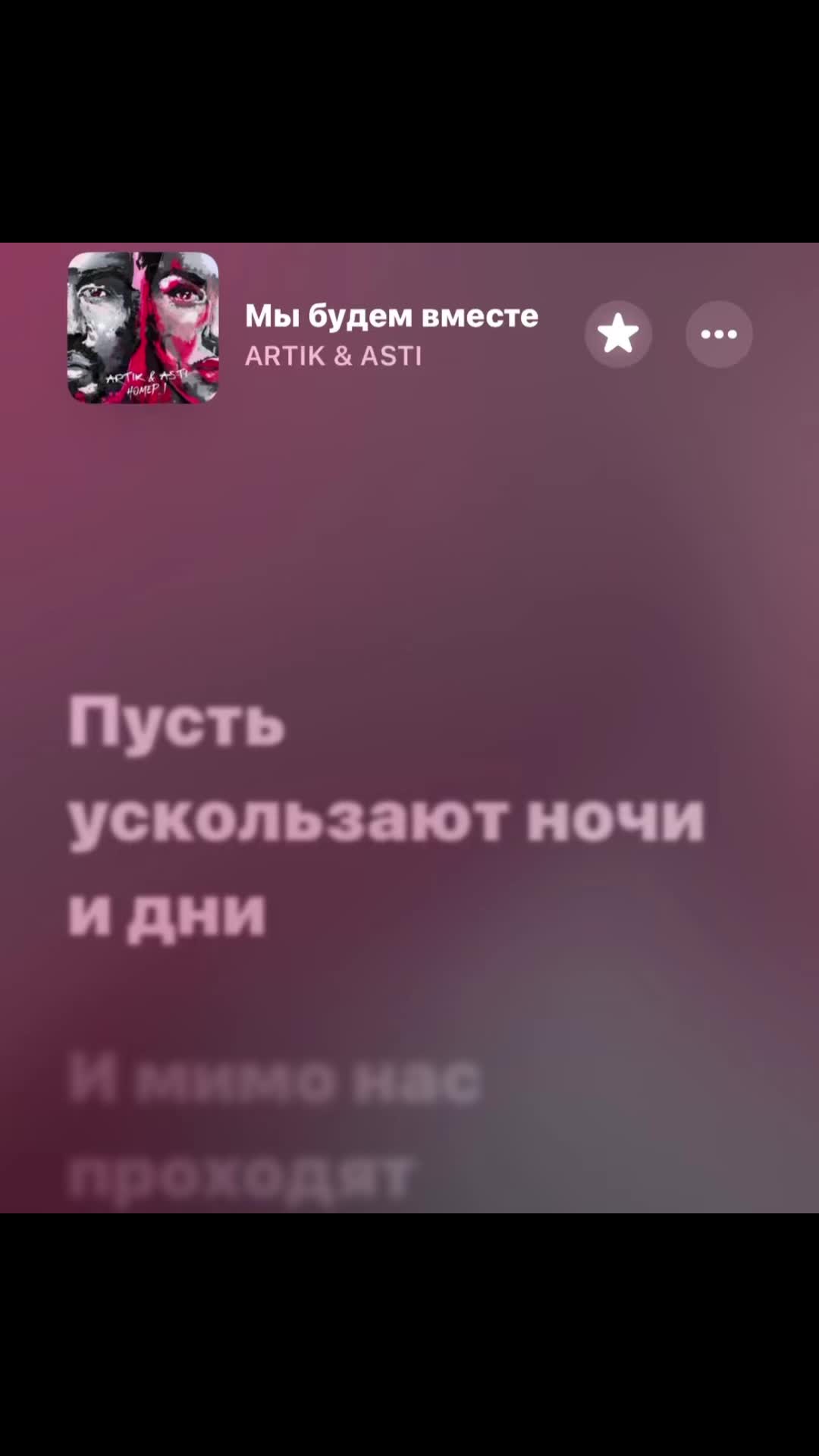Open the ARTIK & ASTI album artwork
The image size is (819, 1456).
click(x=143, y=328)
